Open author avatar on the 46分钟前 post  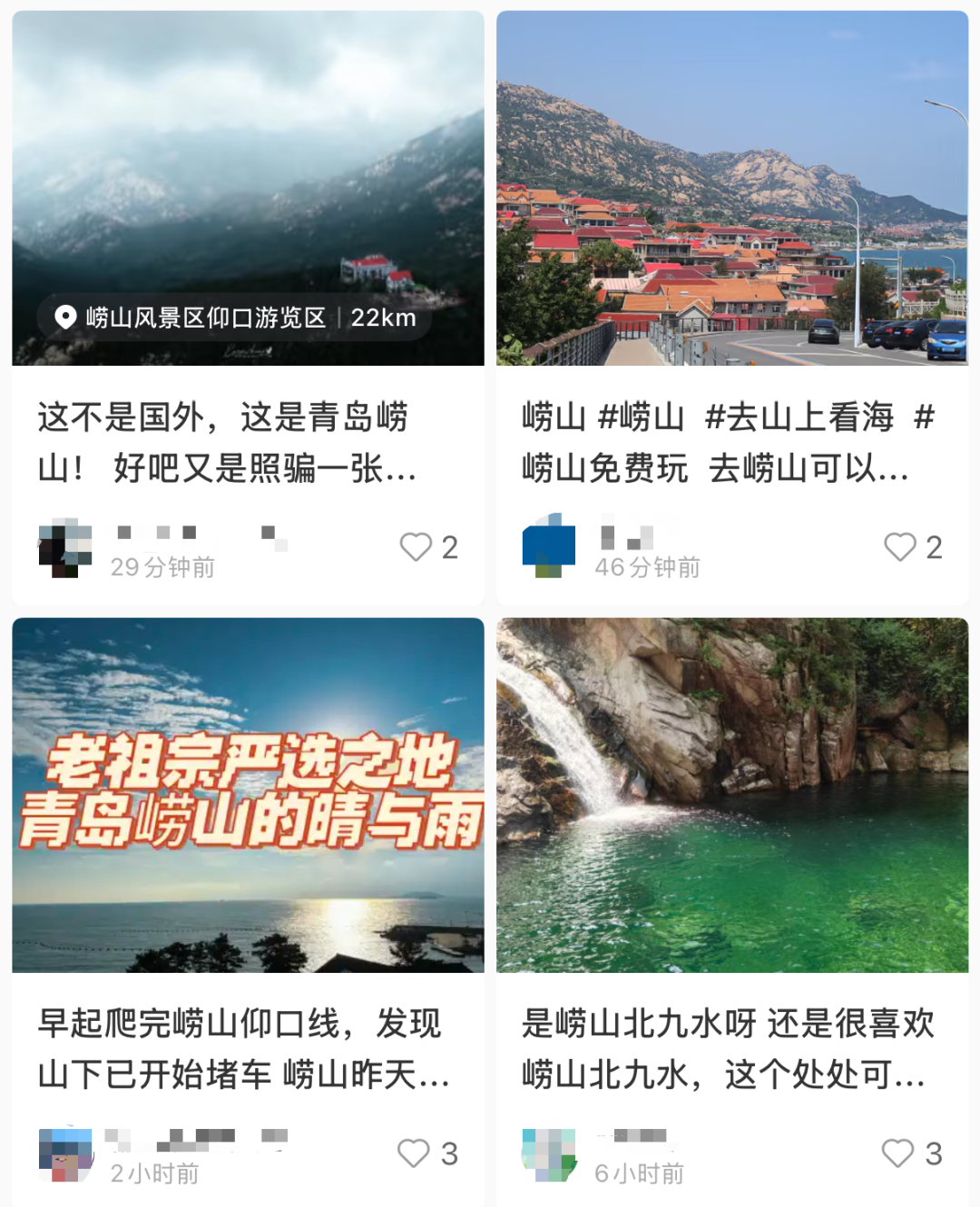[x=549, y=546]
